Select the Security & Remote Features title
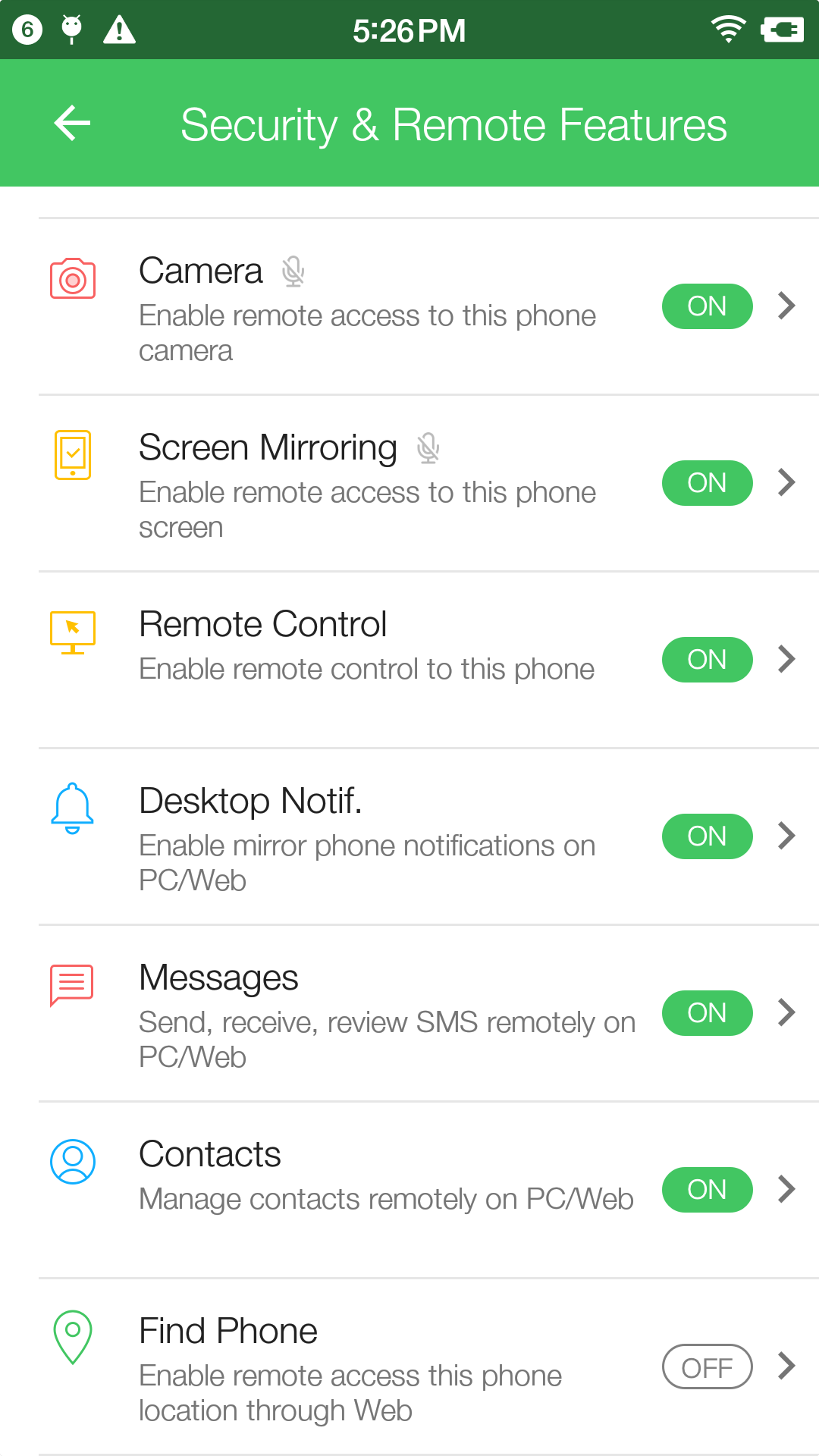The width and height of the screenshot is (819, 1456). [453, 124]
